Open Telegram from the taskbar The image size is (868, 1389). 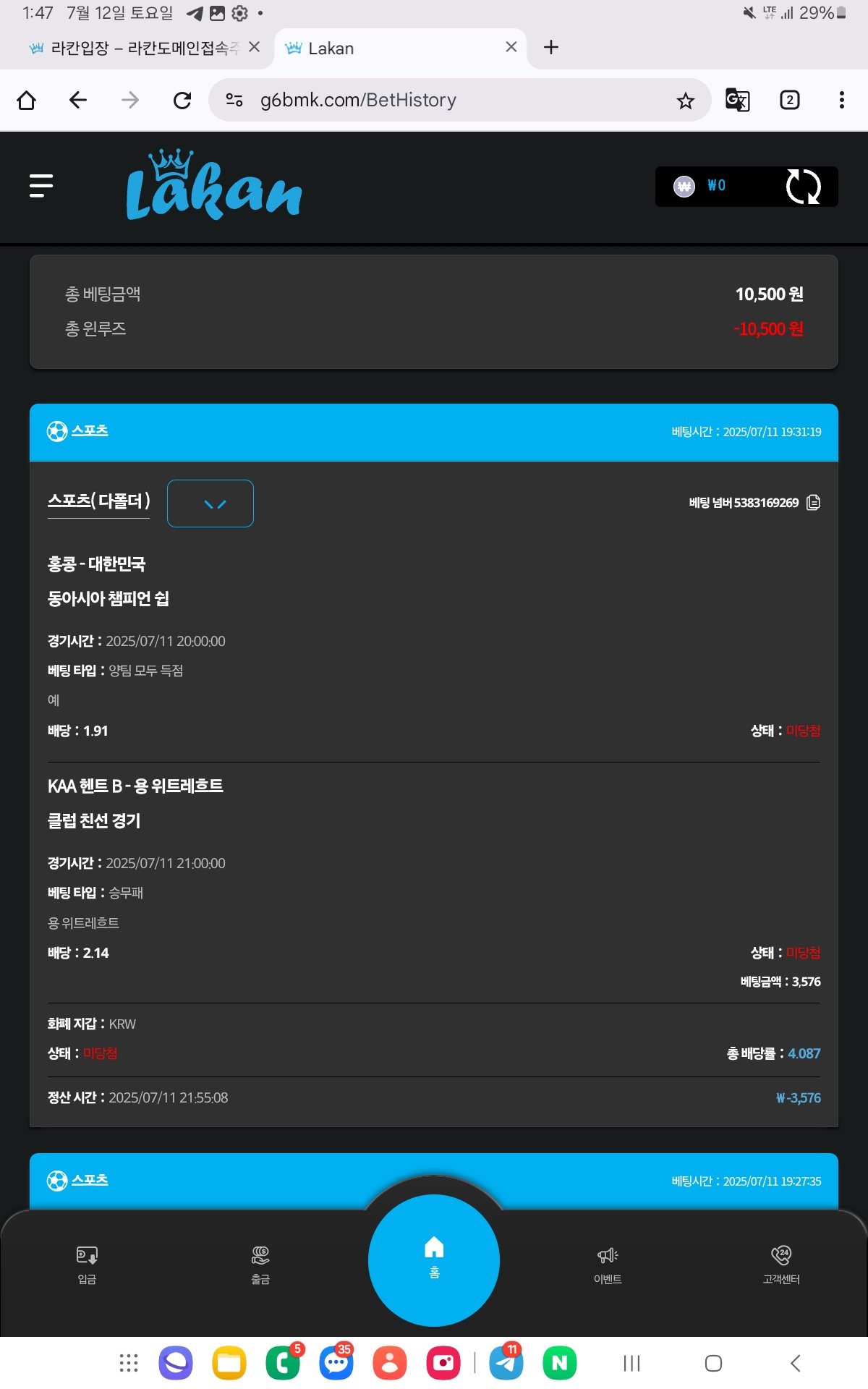[x=506, y=1363]
